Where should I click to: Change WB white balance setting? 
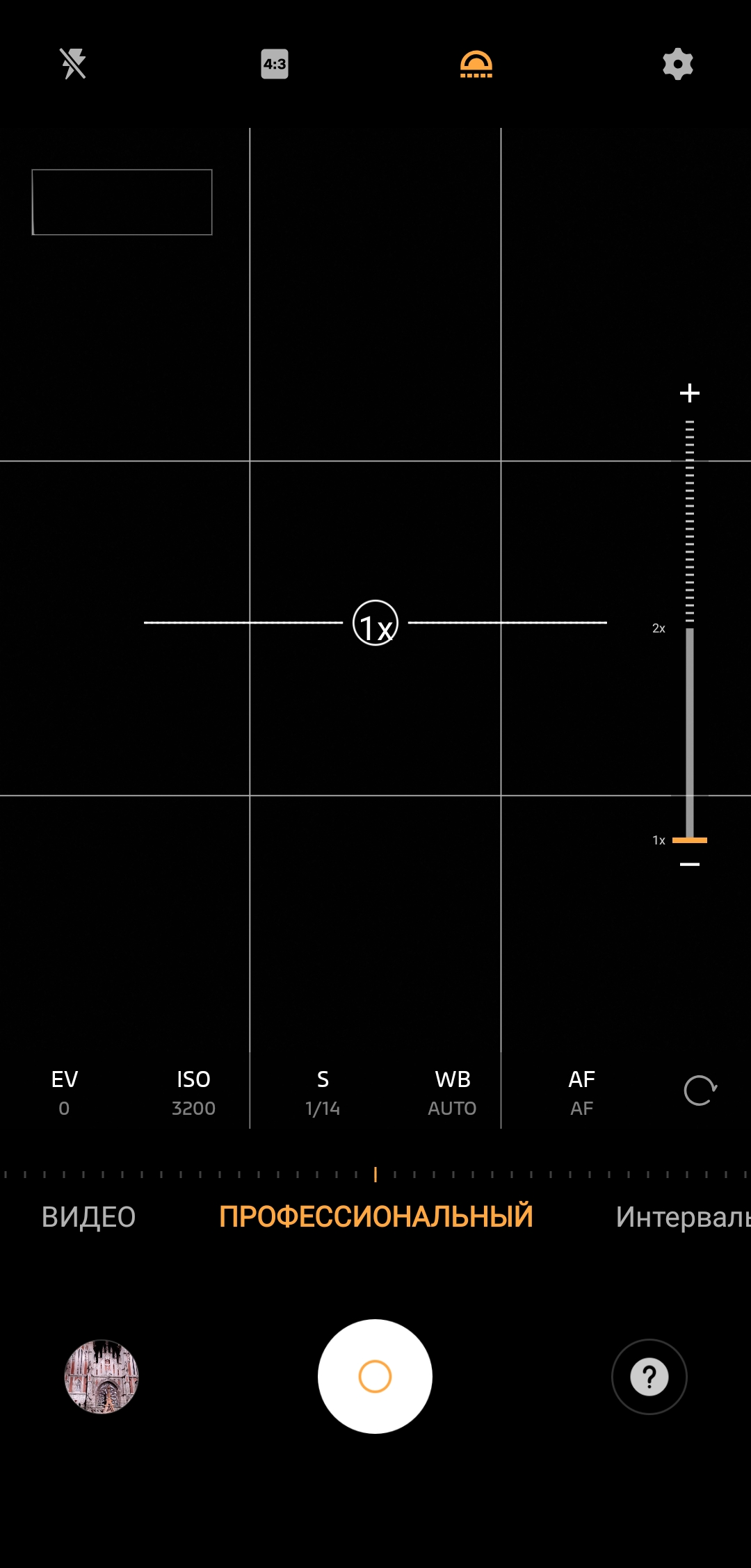[452, 1092]
